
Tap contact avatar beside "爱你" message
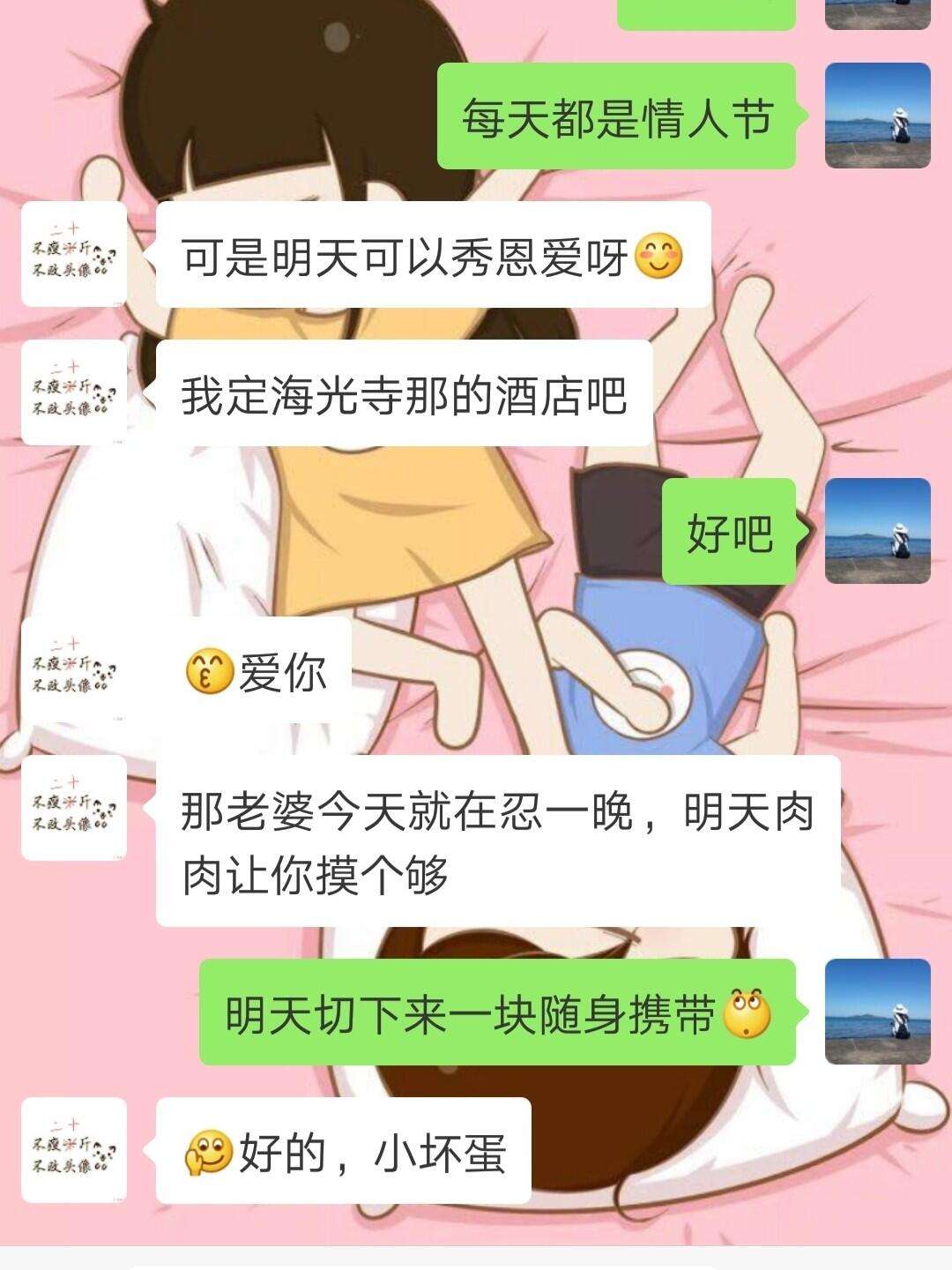tap(74, 669)
